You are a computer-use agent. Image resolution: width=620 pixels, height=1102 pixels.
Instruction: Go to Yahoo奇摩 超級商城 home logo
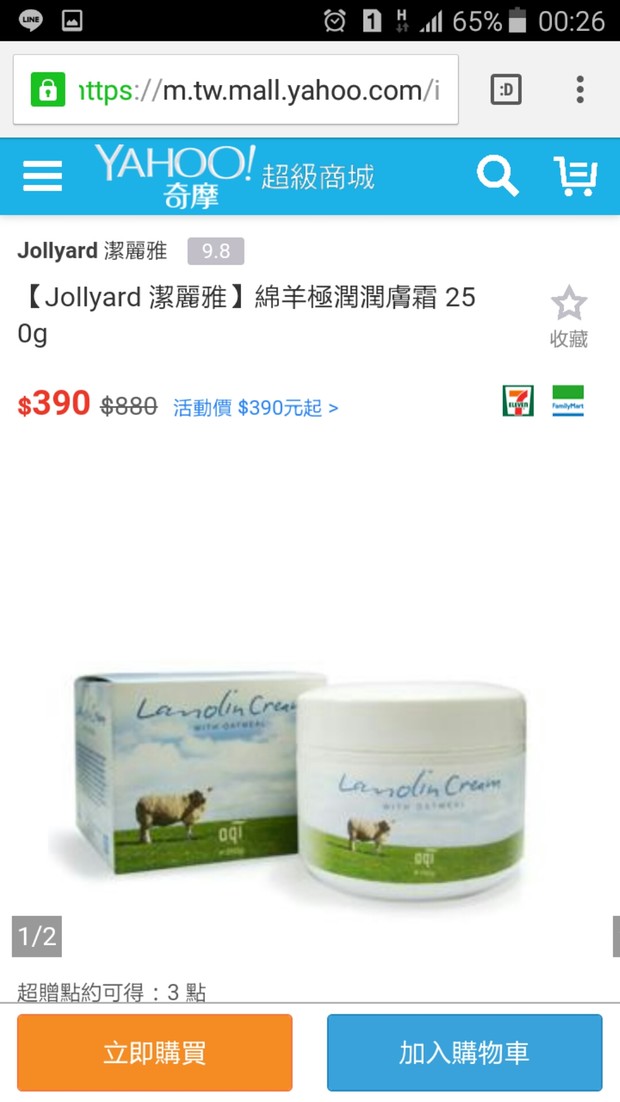(x=235, y=177)
